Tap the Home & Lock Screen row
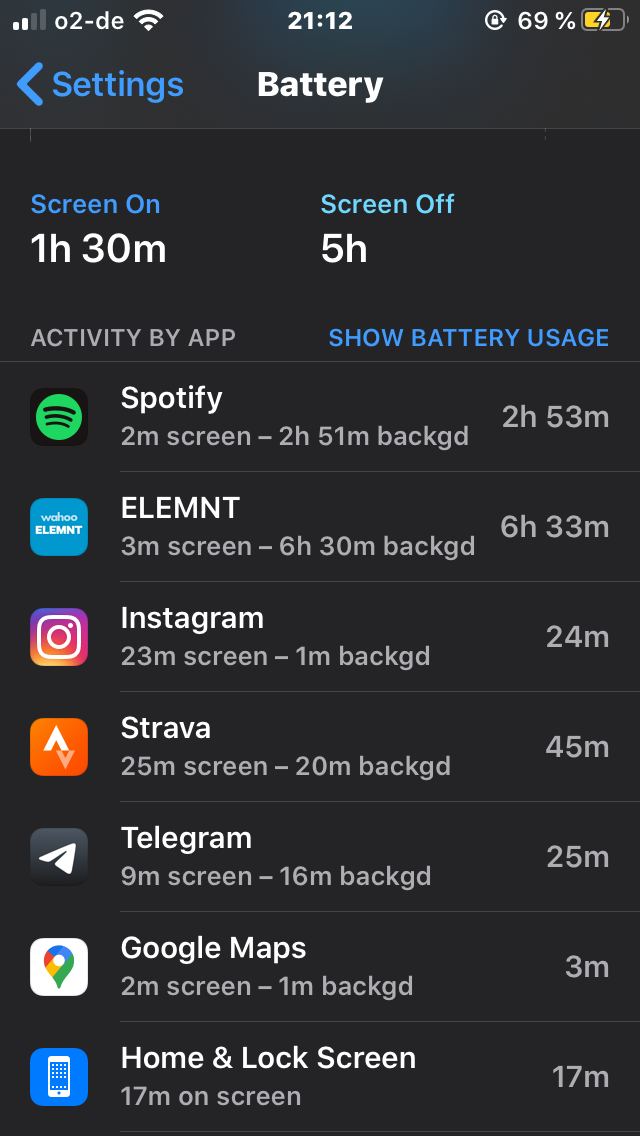 [x=320, y=1077]
